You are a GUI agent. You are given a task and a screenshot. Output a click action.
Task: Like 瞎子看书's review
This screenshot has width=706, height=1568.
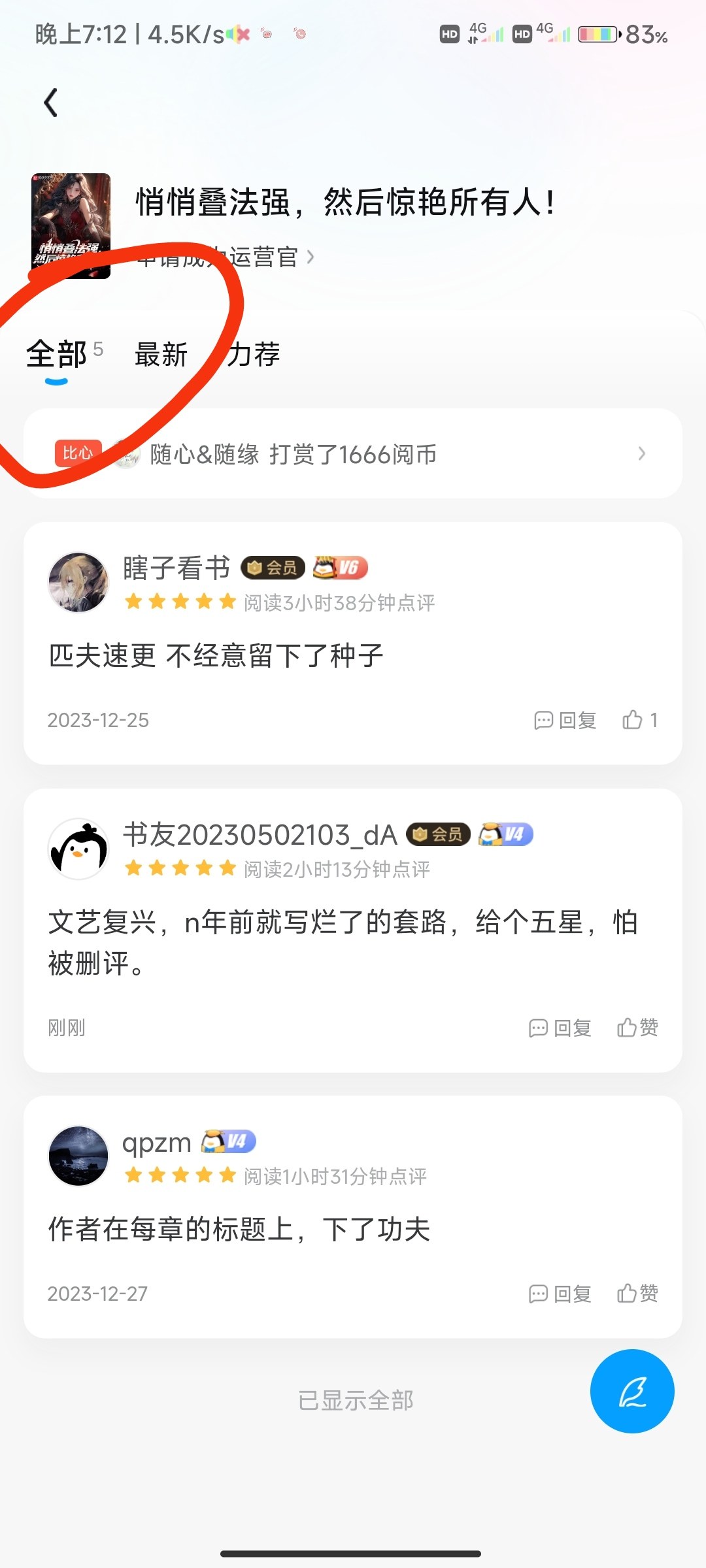click(640, 720)
